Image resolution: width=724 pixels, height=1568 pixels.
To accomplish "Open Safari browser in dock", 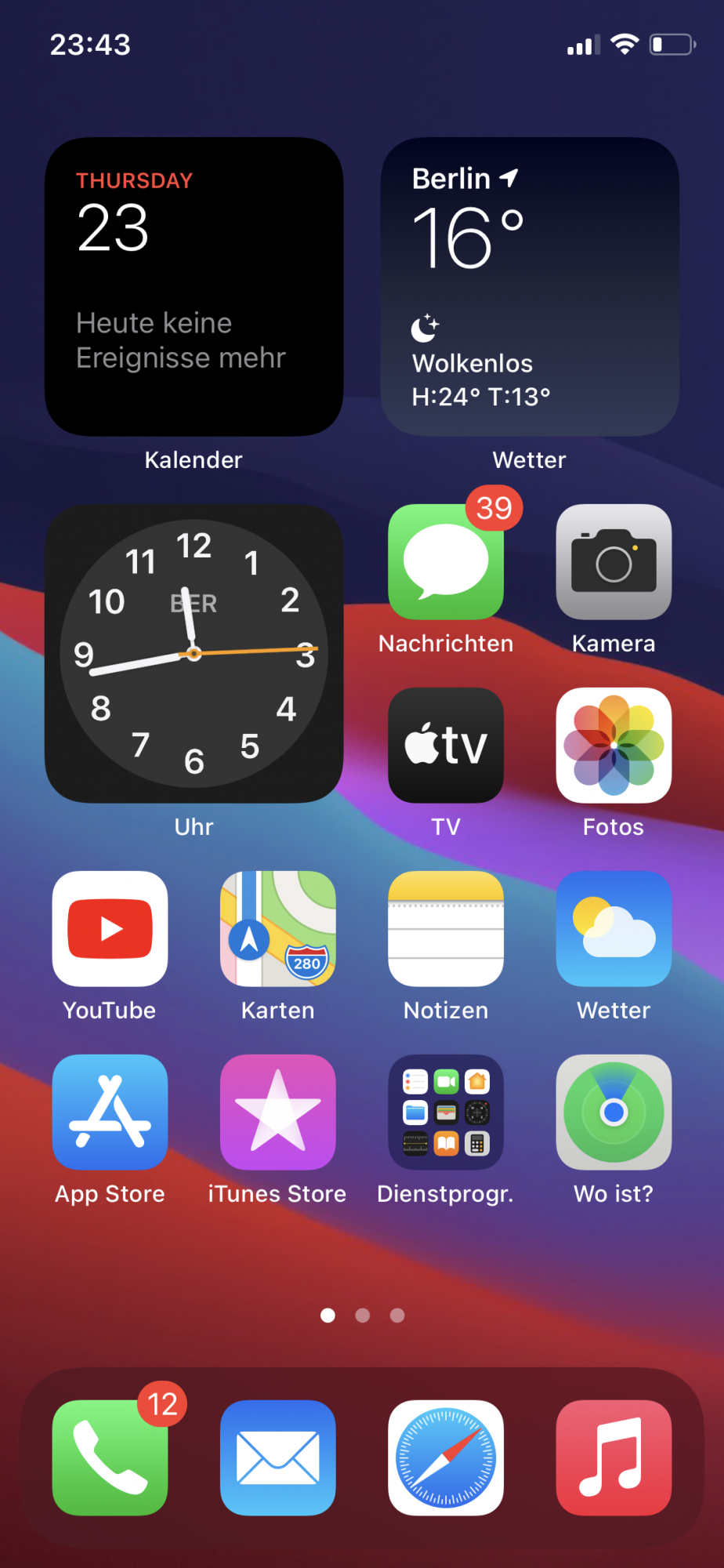I will [446, 1457].
